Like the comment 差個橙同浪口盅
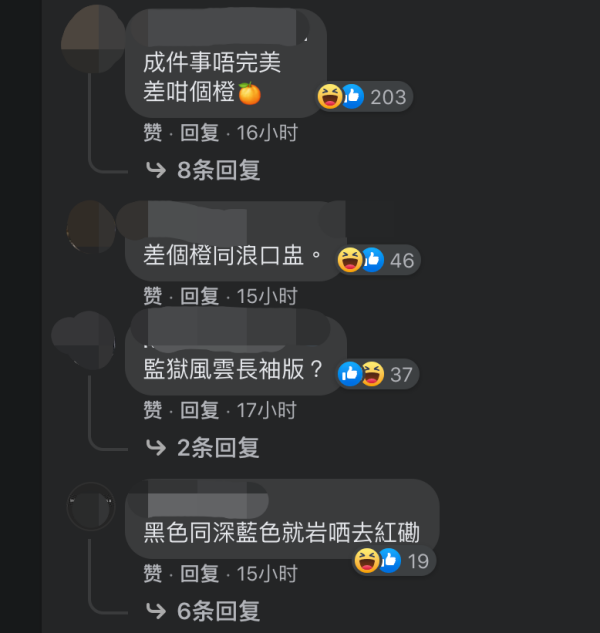Screen dimensions: 600x633 tap(152, 296)
